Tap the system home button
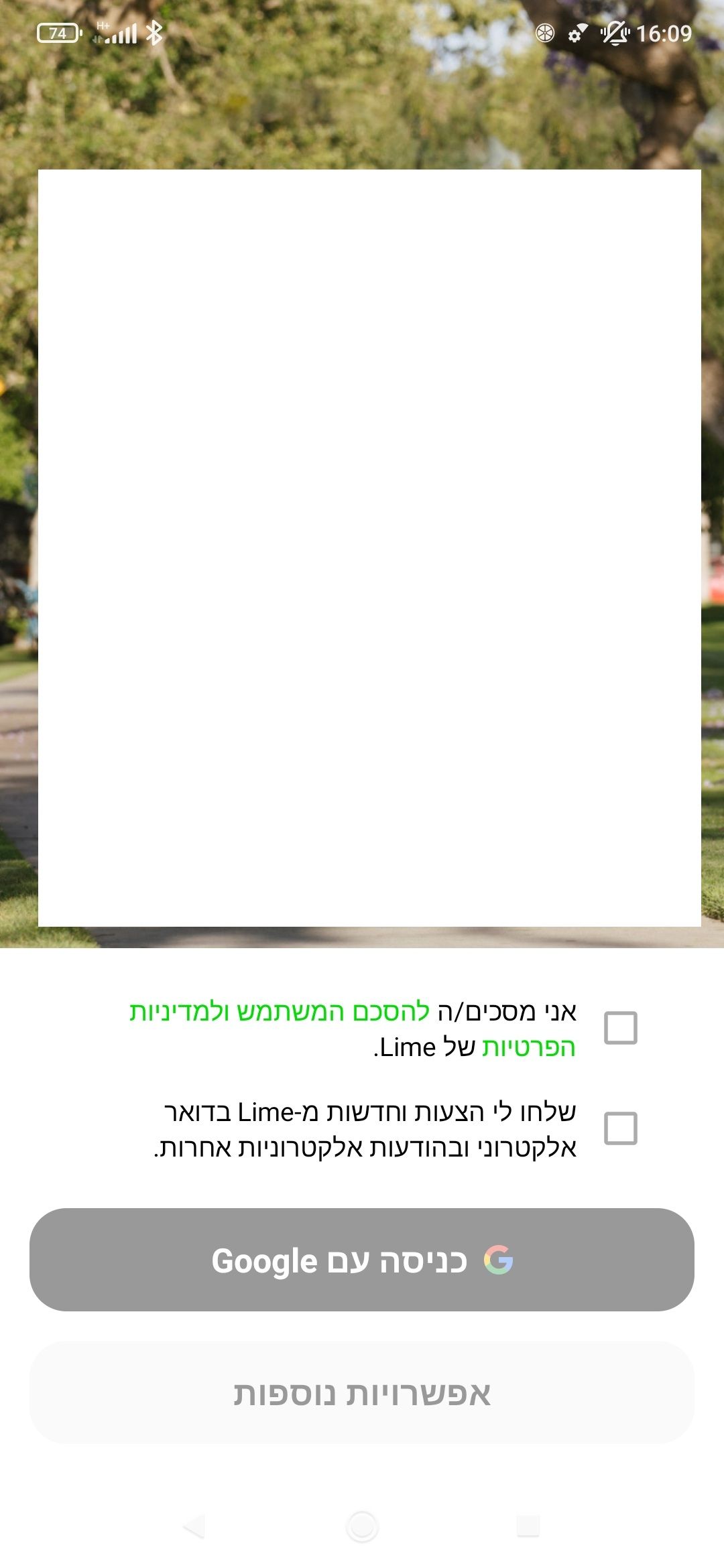 362,1526
